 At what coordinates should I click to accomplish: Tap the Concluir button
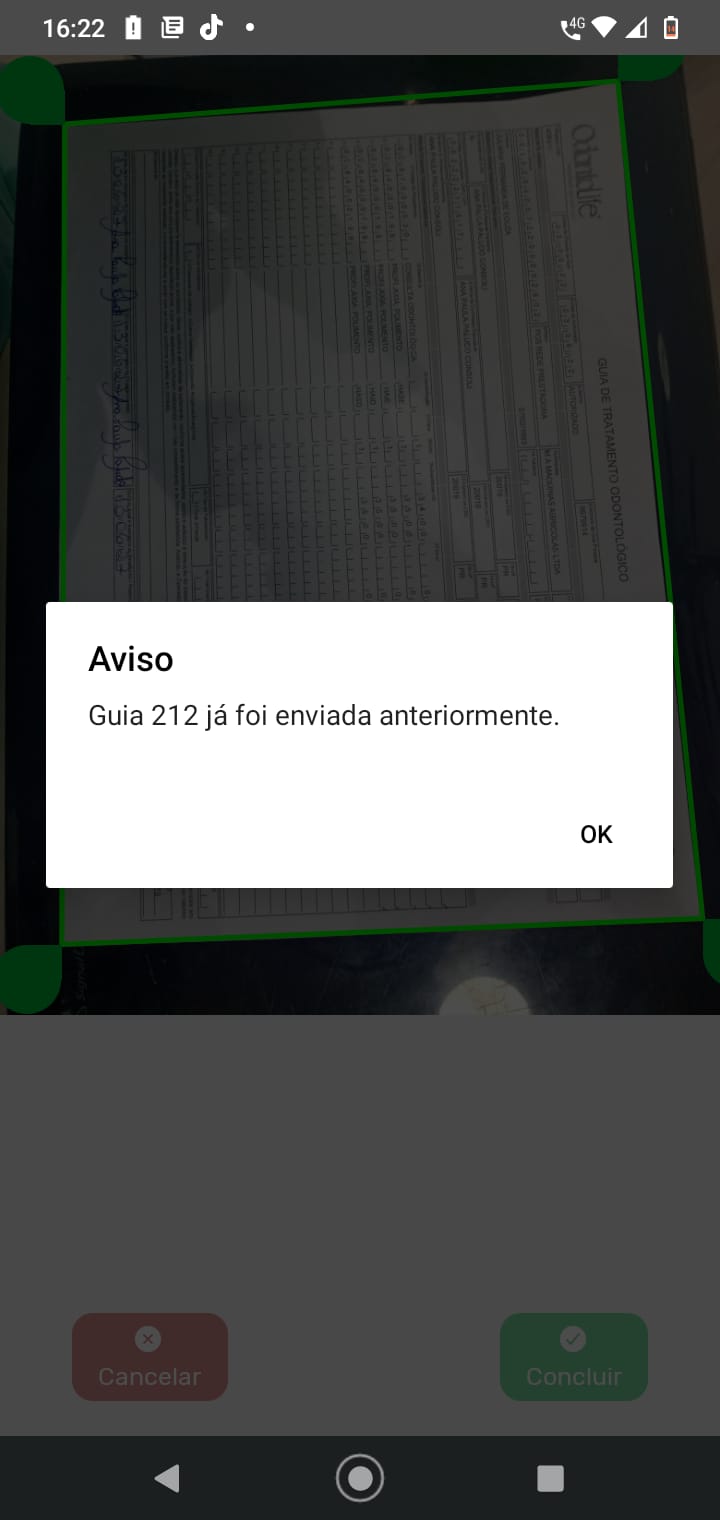pyautogui.click(x=574, y=1357)
